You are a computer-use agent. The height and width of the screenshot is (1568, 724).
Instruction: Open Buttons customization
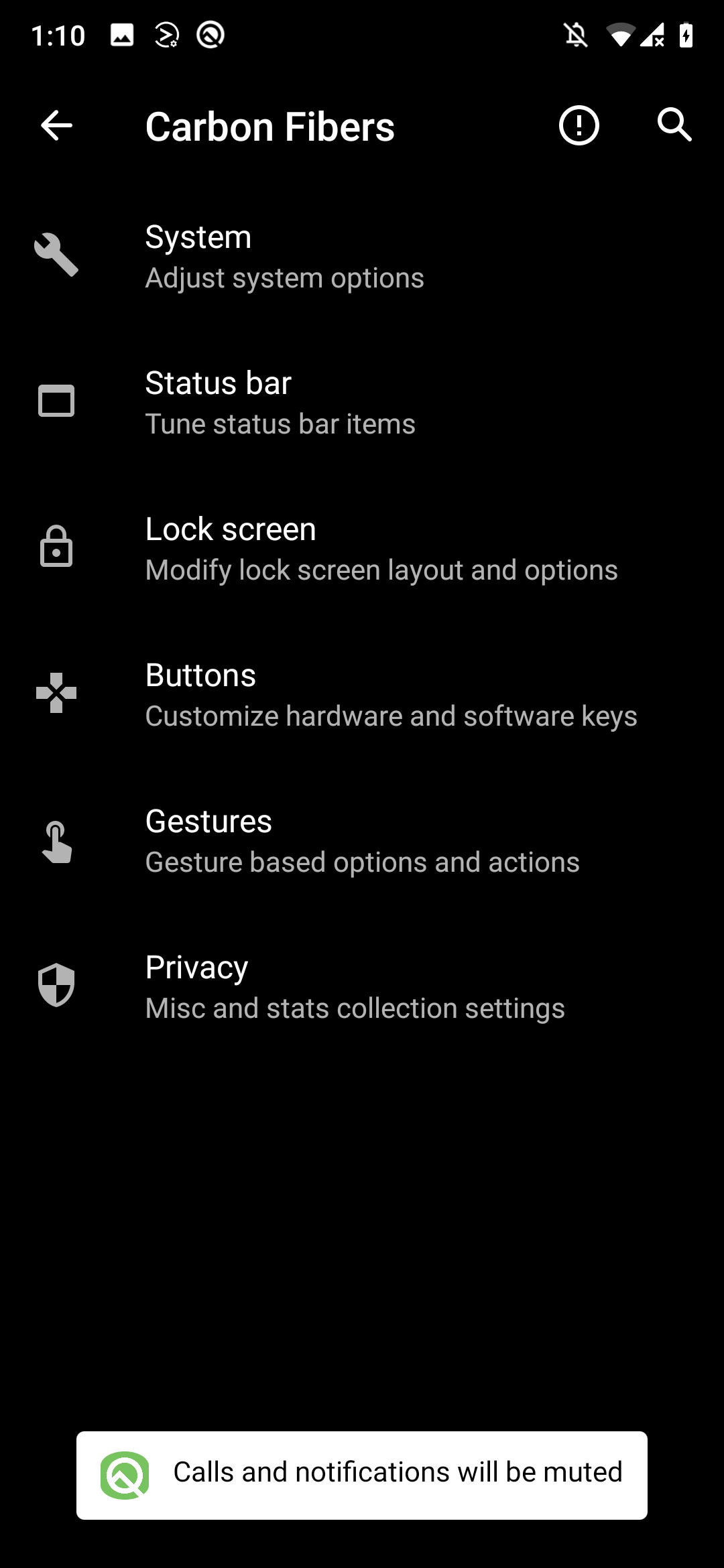coord(362,695)
